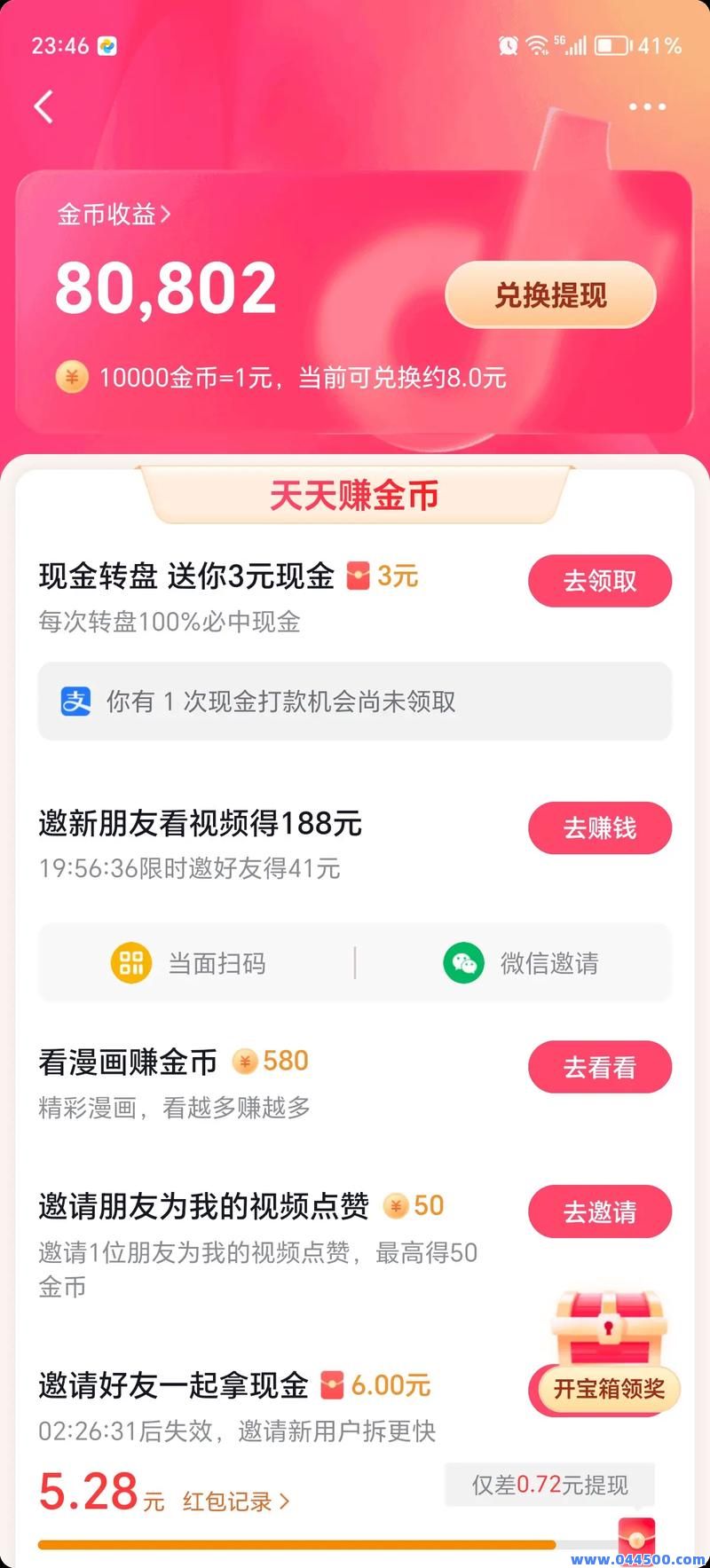Tap the red packet 3元 icon beside 现金转盘

tap(357, 576)
